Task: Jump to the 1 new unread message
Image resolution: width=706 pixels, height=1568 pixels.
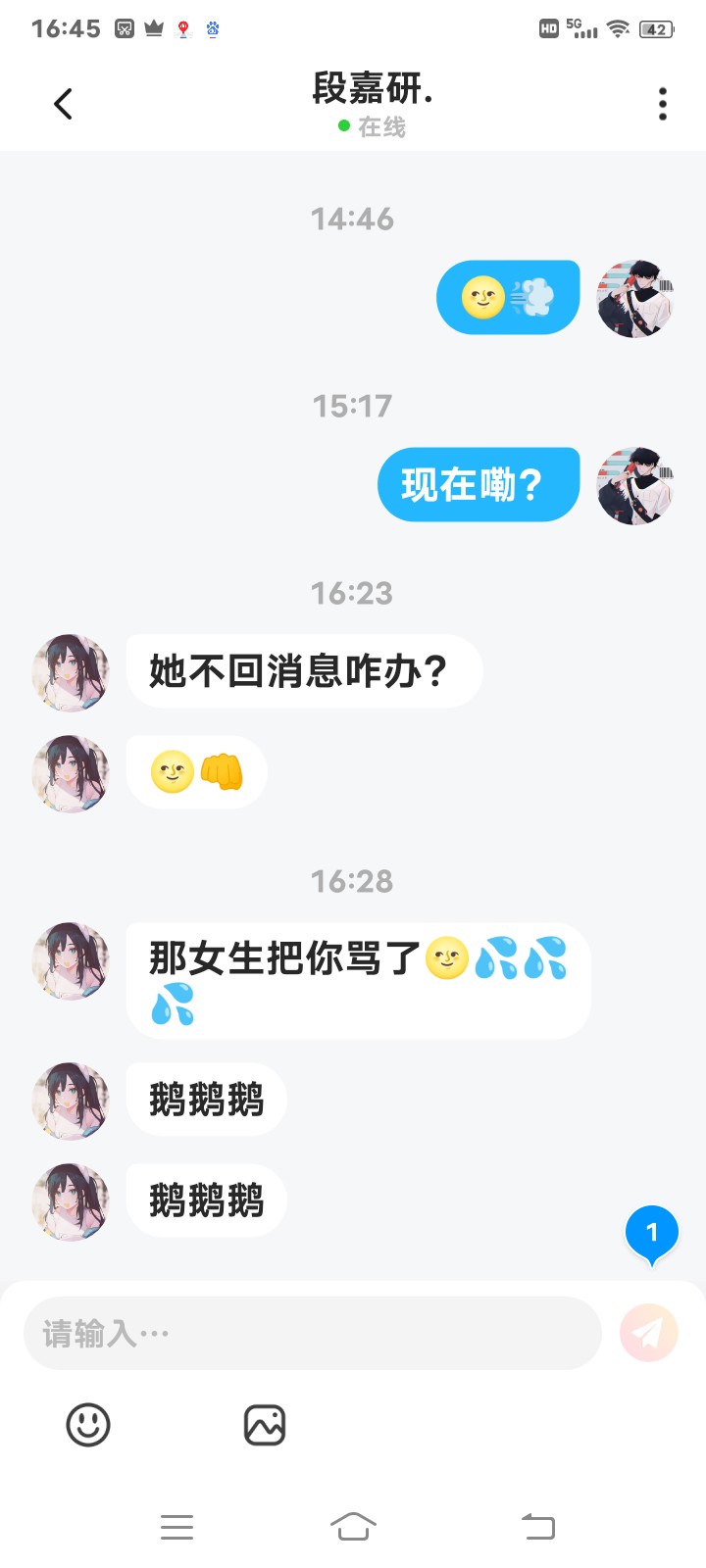Action: click(x=652, y=1233)
